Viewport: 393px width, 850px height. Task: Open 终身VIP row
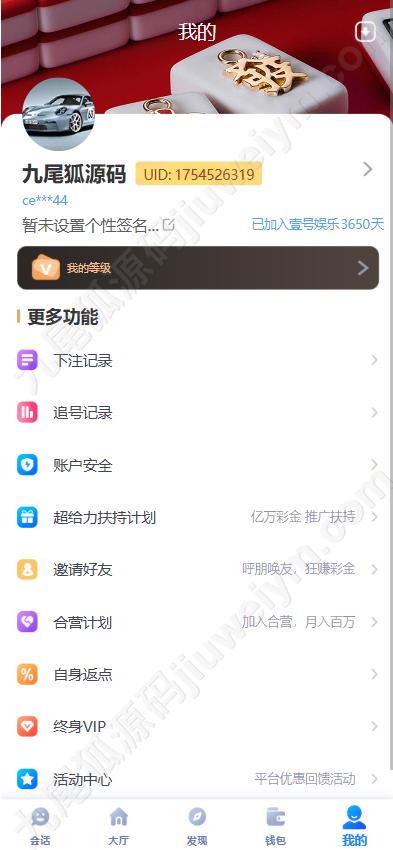(x=197, y=726)
